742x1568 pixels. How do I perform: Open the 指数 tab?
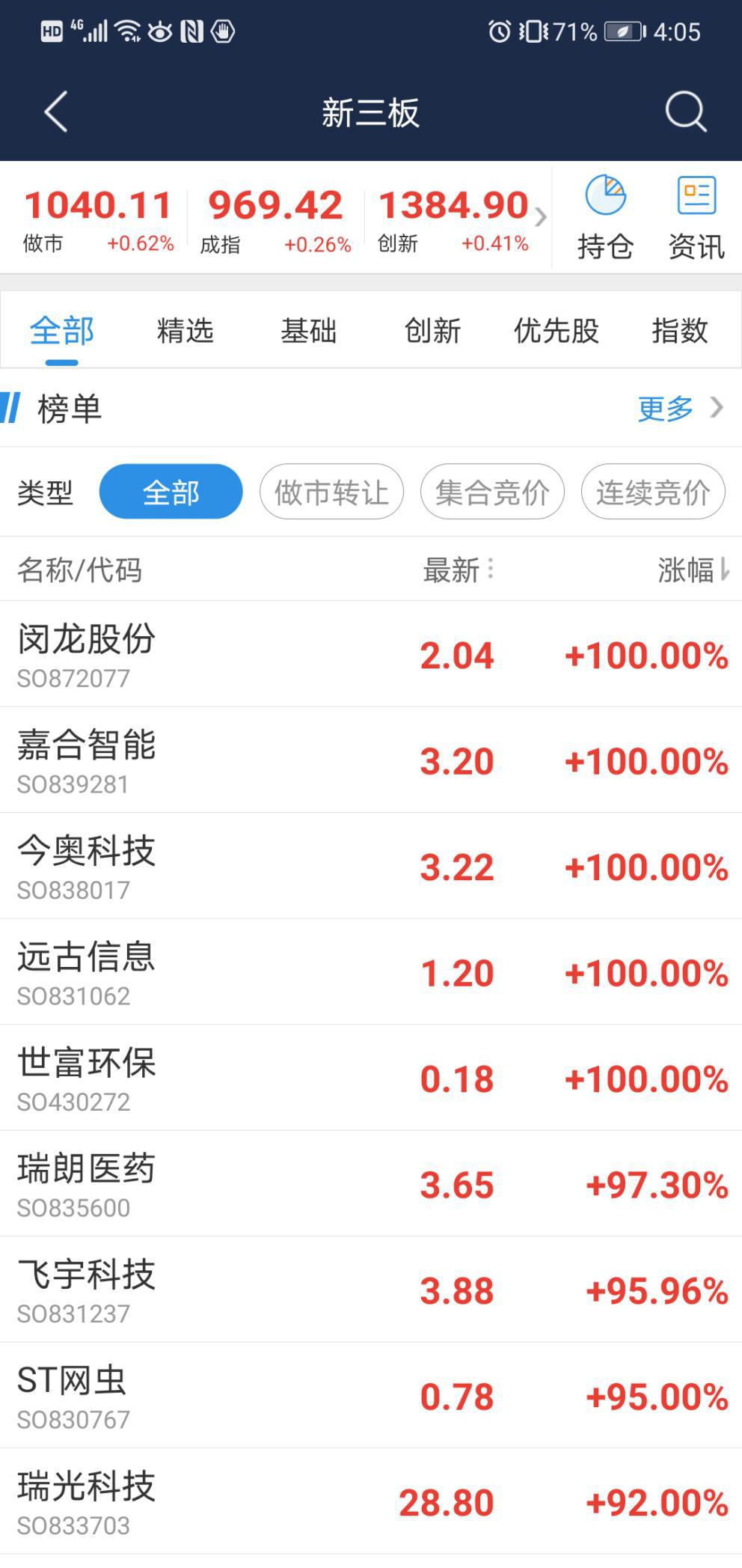coord(678,330)
